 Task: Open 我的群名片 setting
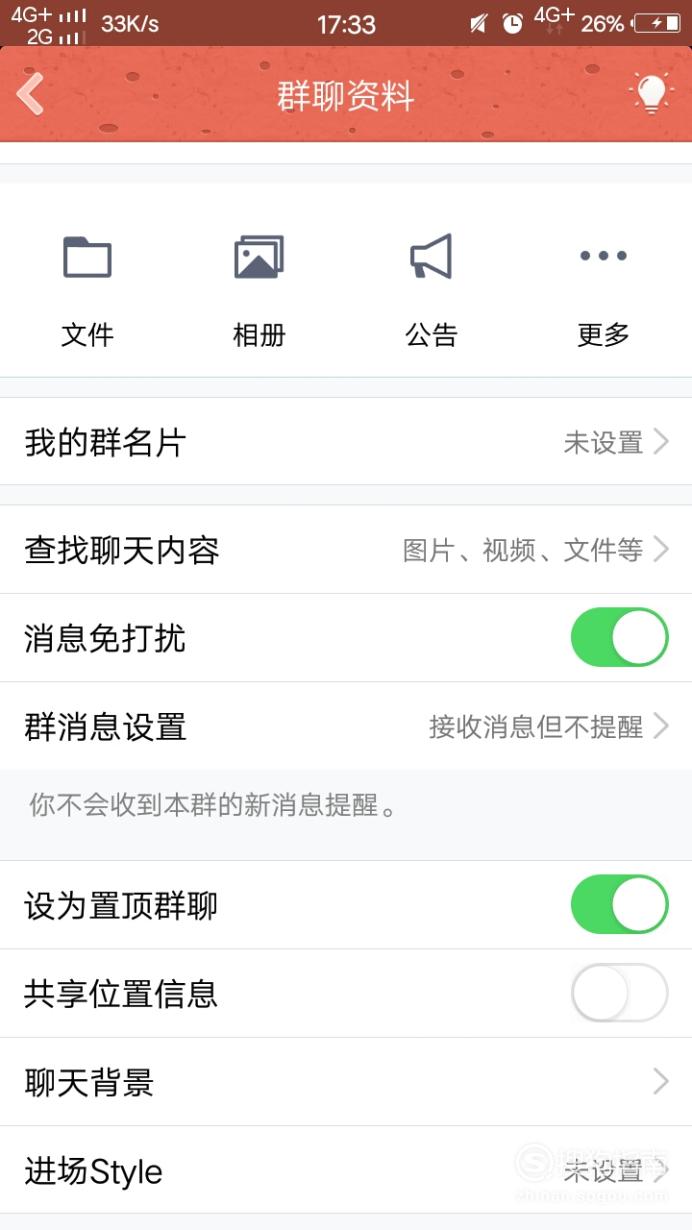346,442
